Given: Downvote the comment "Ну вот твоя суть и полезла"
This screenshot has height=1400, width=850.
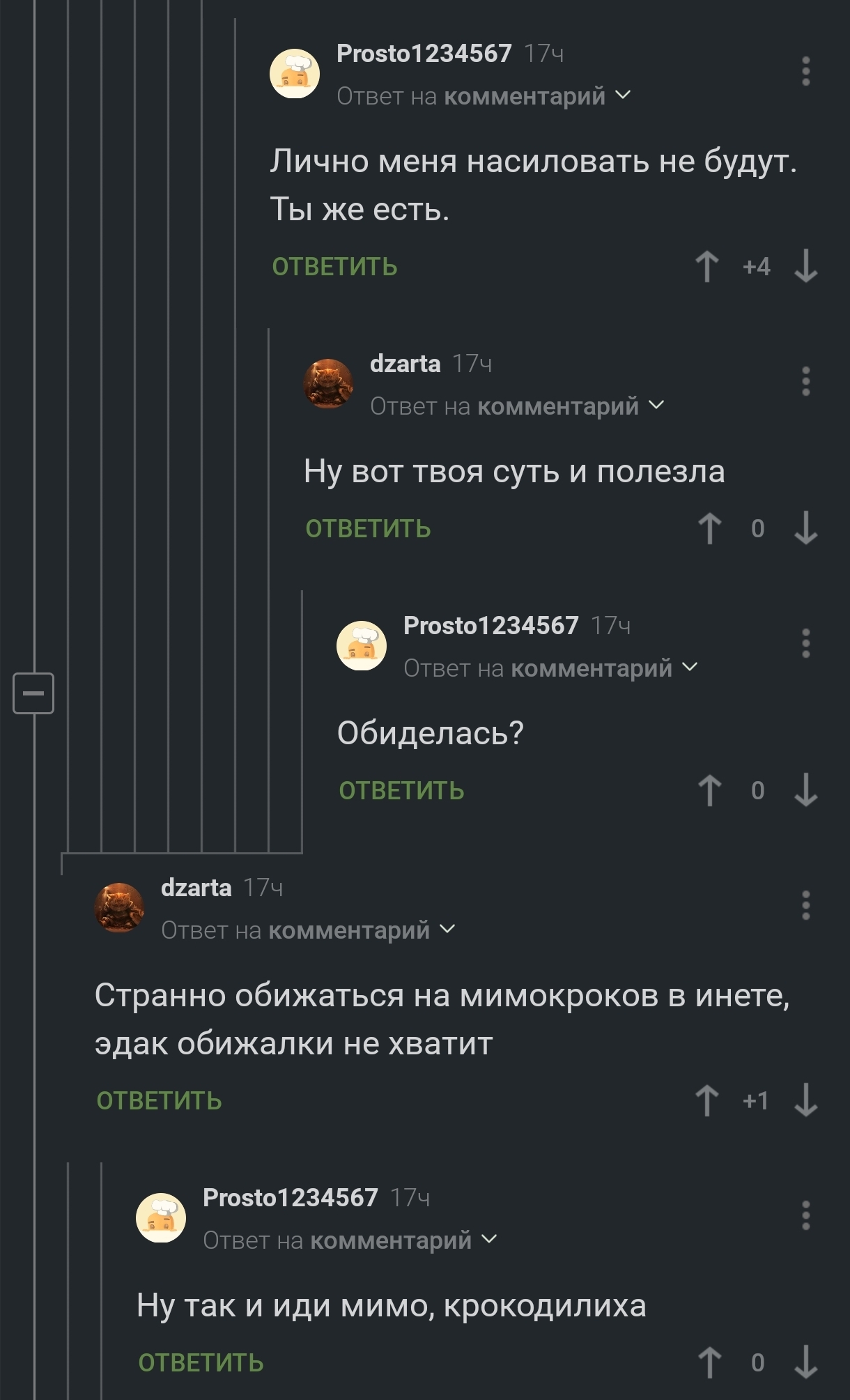Looking at the screenshot, I should tap(806, 528).
